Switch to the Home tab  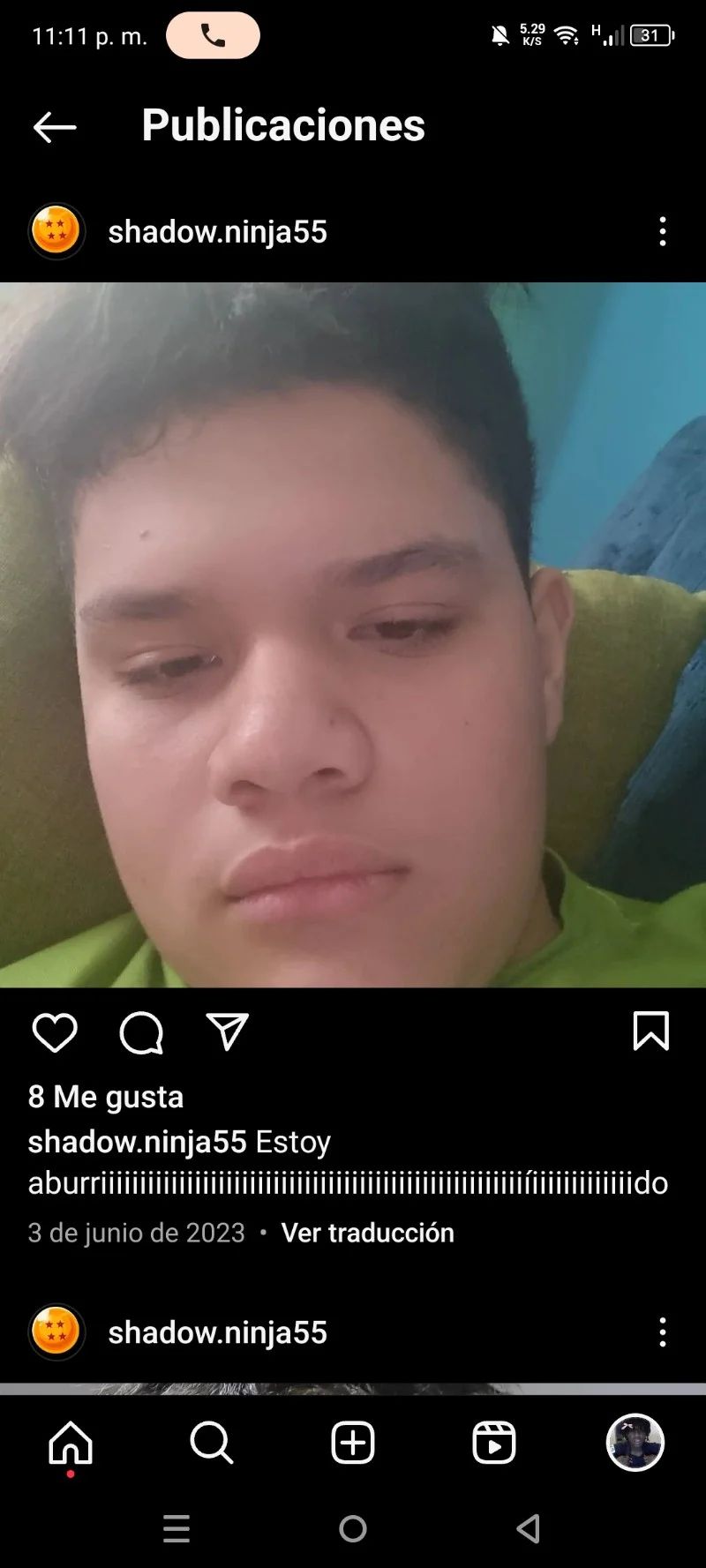point(71,1444)
